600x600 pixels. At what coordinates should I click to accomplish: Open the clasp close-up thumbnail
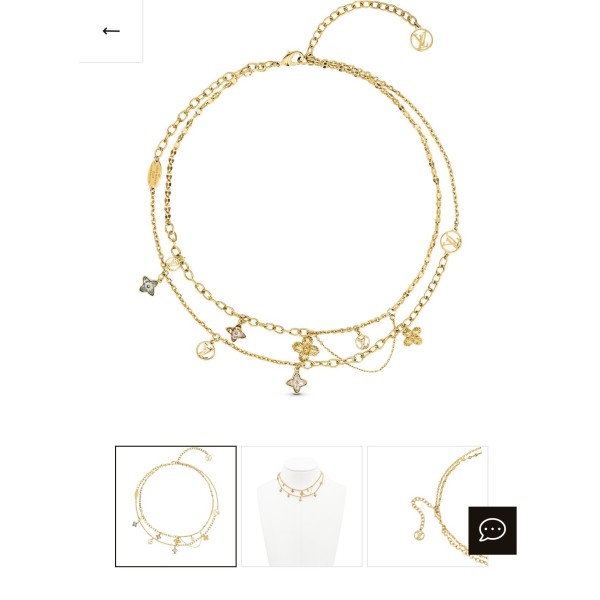[x=420, y=506]
